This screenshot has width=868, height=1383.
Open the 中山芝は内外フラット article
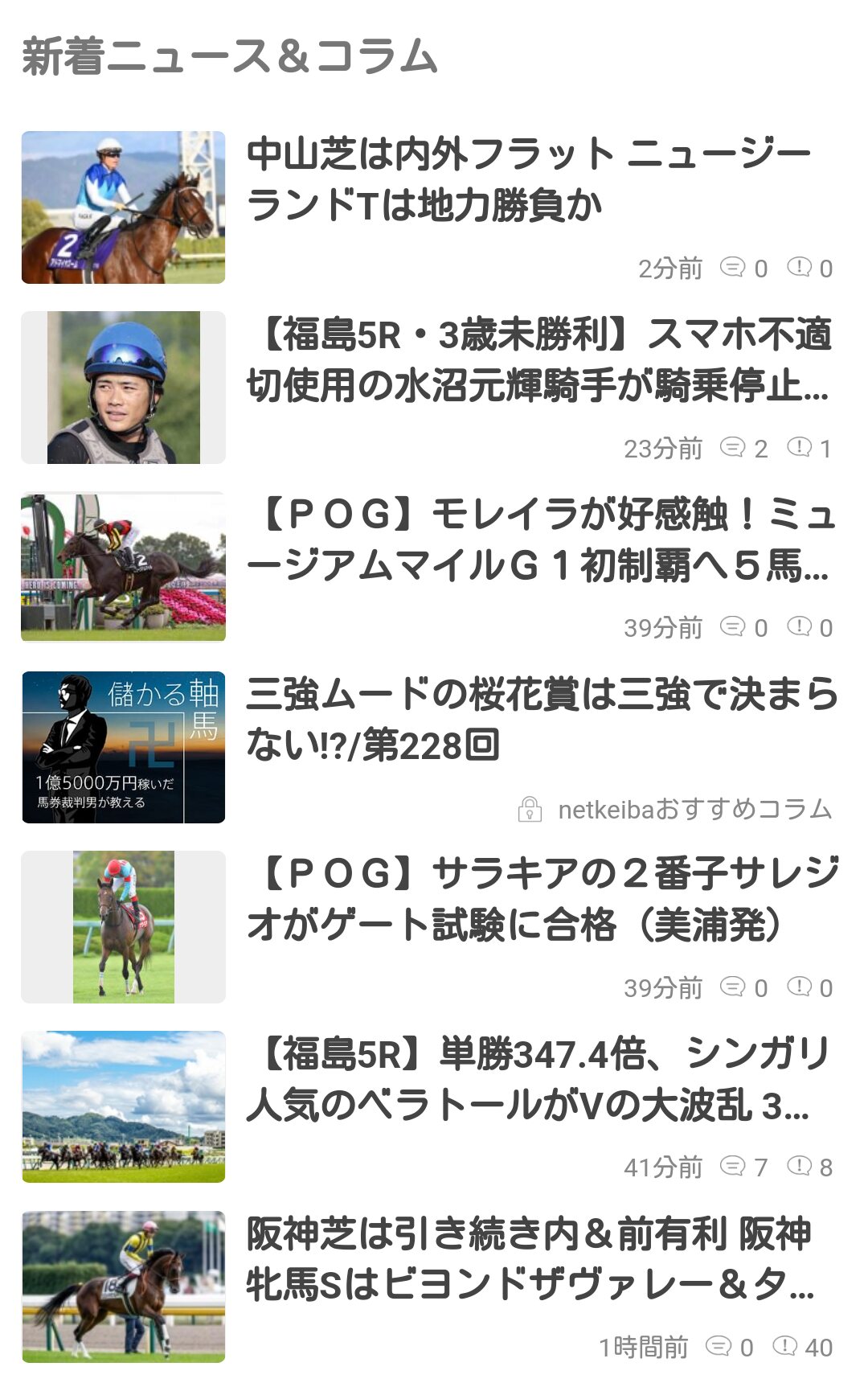530,180
